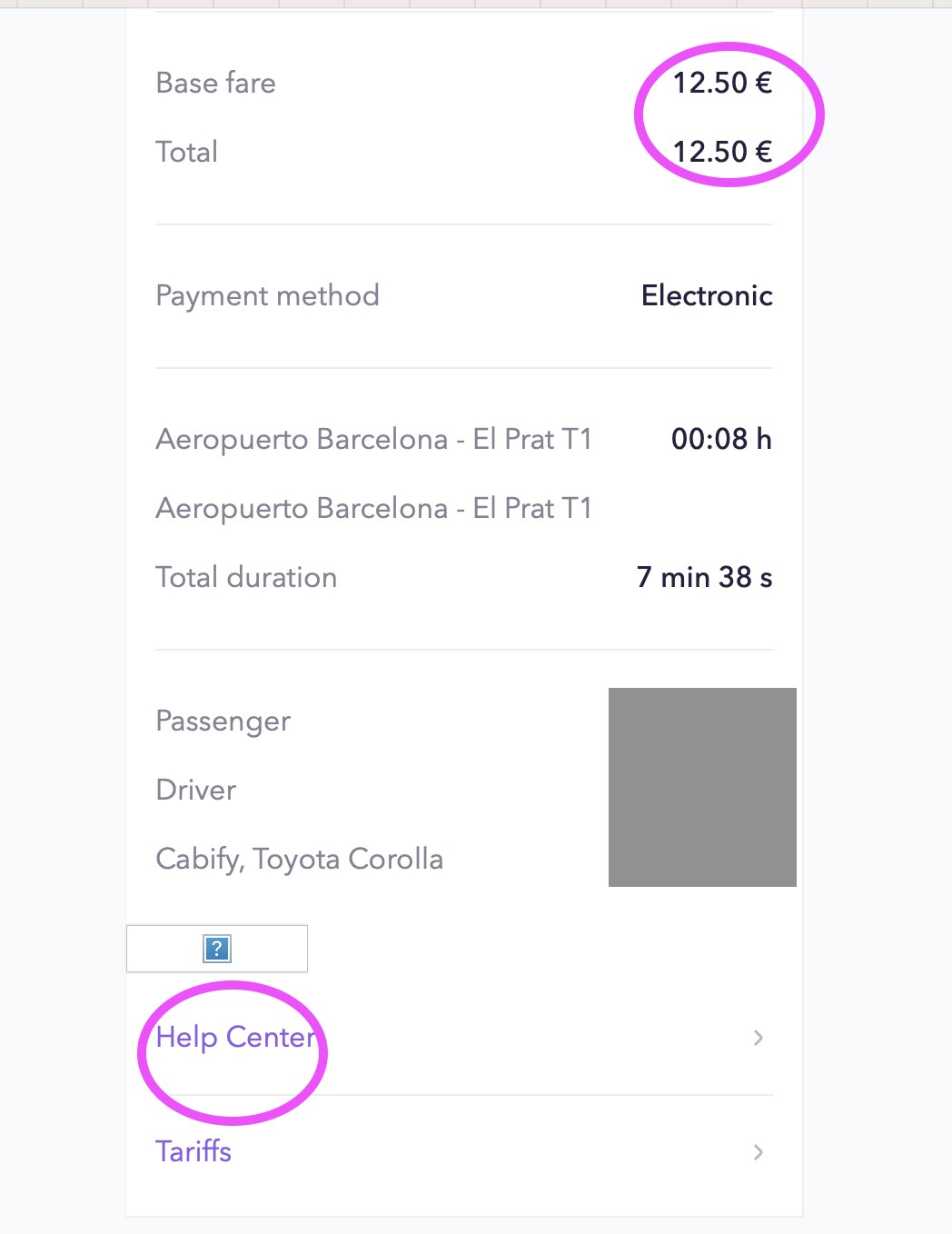This screenshot has height=1234, width=952.
Task: Click the Total duration value 7 min 38 s
Action: [704, 577]
